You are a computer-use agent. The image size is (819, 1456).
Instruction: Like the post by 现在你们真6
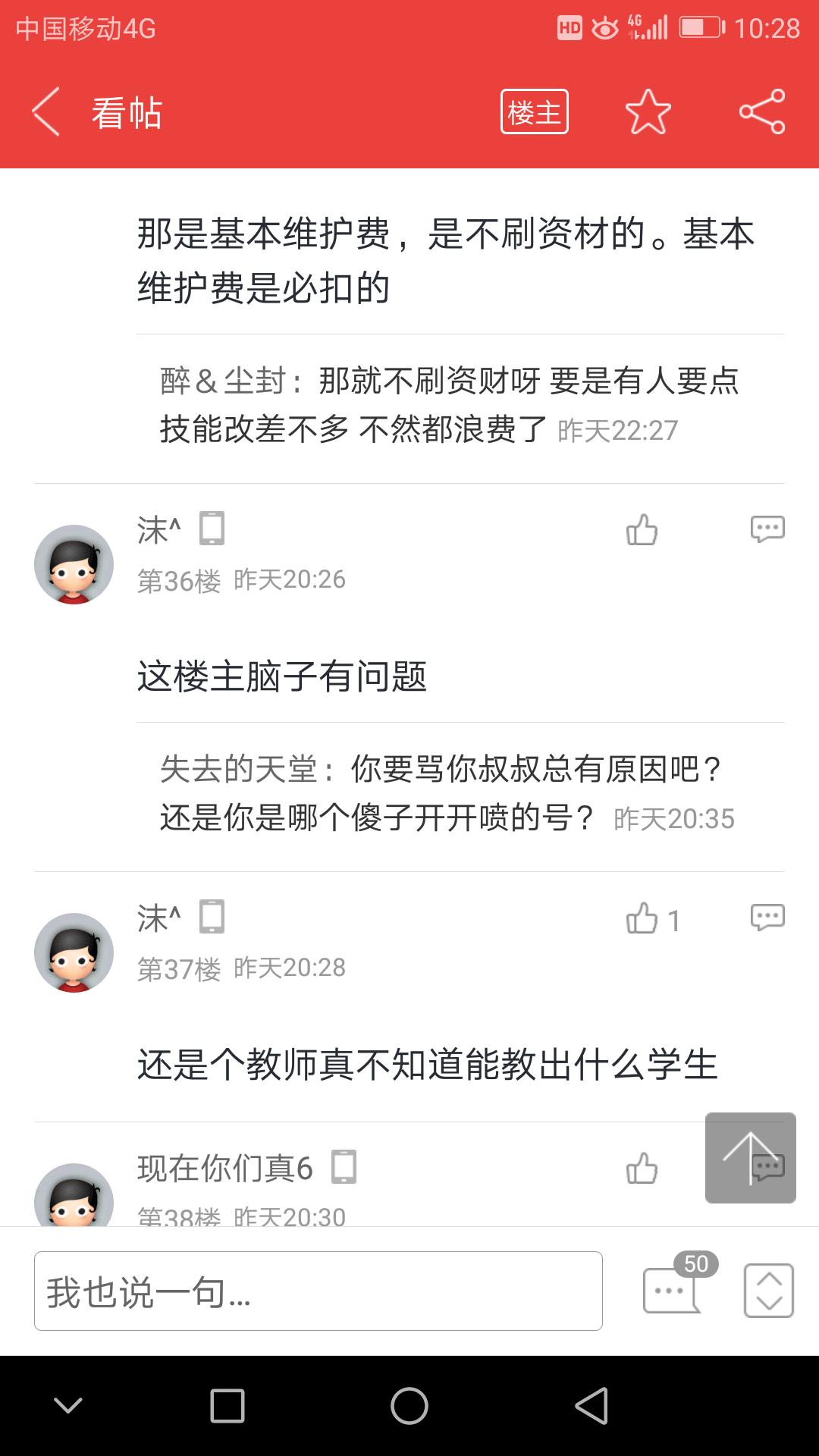(642, 1169)
